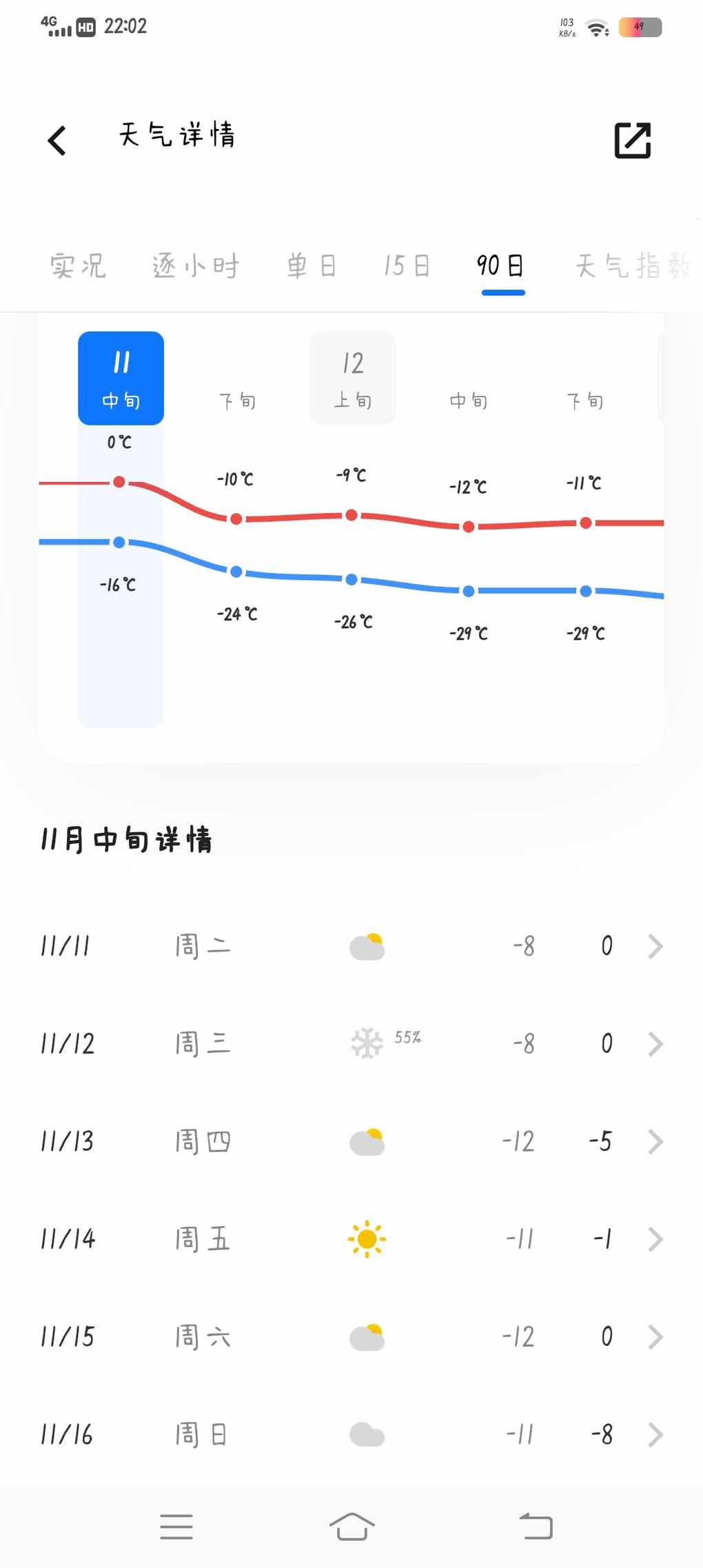Screen dimensions: 703x1568
Task: View details for 11/15 周六
Action: pyautogui.click(x=351, y=1338)
